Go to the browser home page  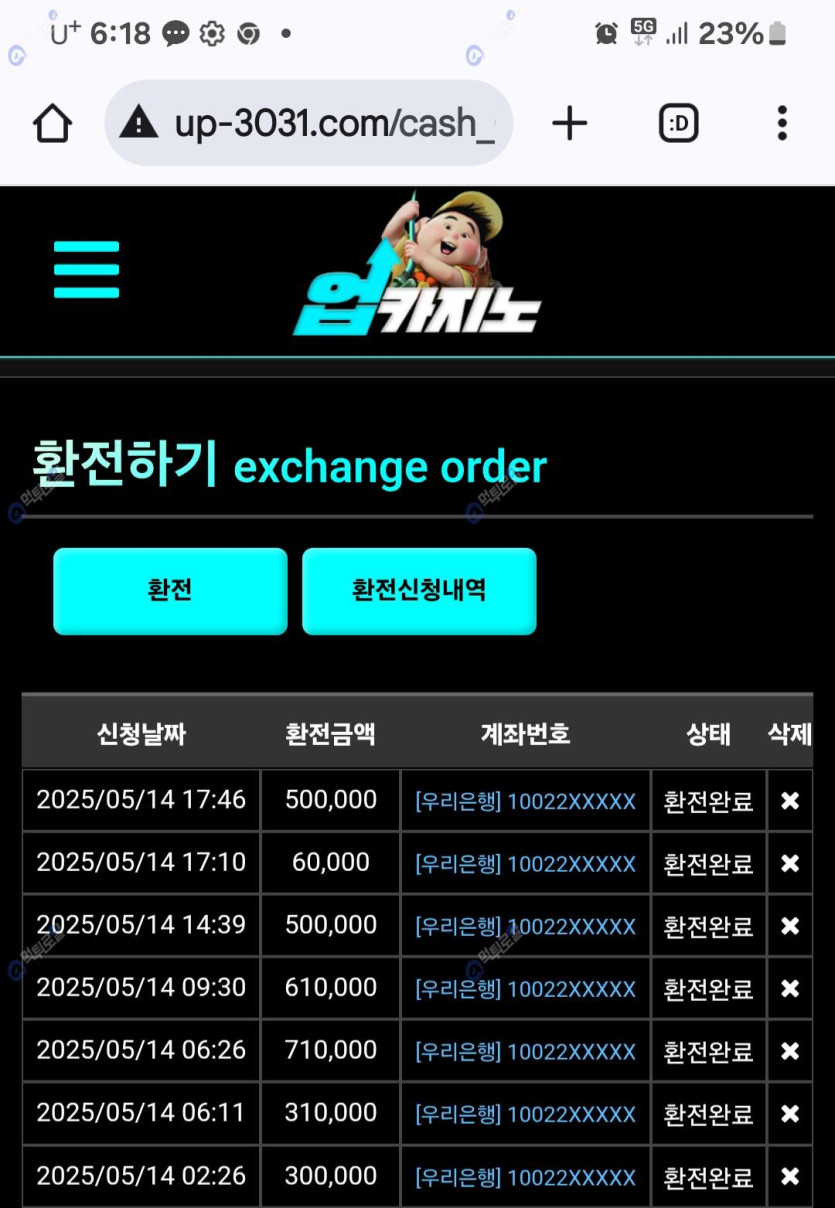(53, 124)
